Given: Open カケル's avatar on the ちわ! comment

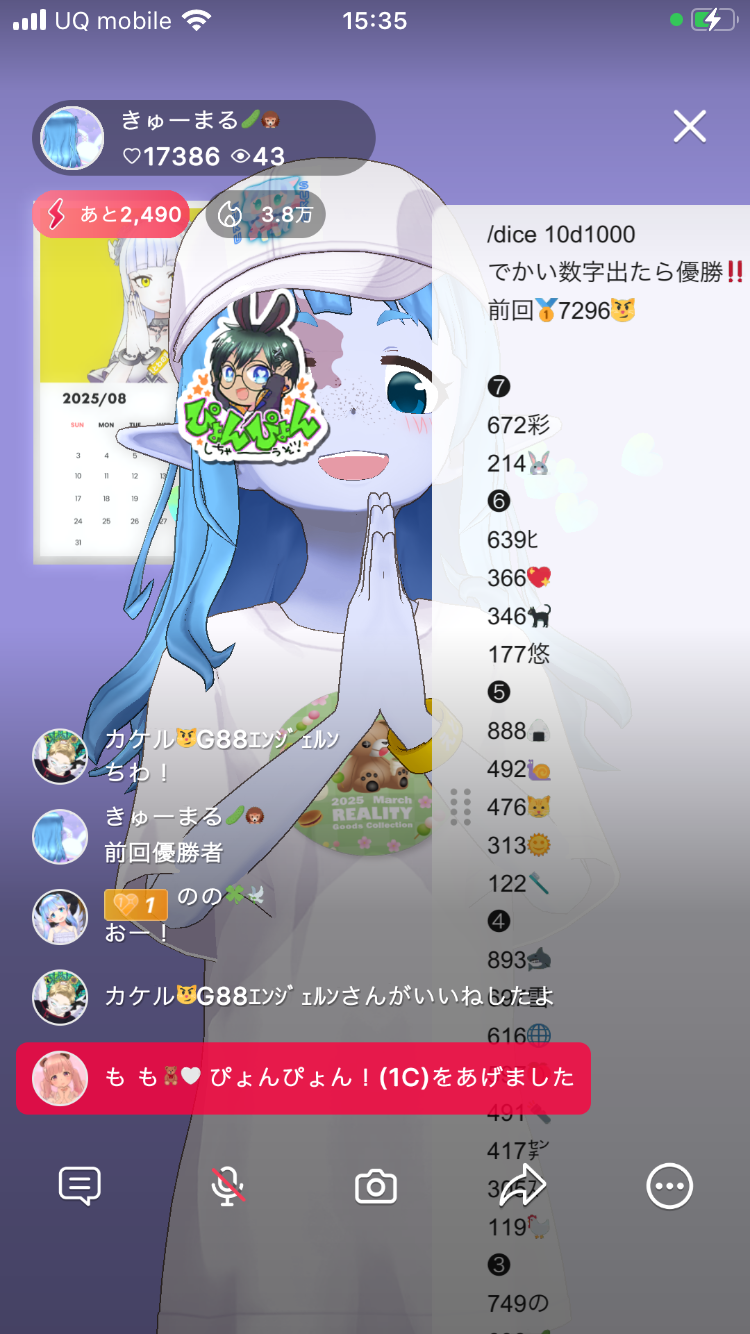Looking at the screenshot, I should (x=60, y=756).
